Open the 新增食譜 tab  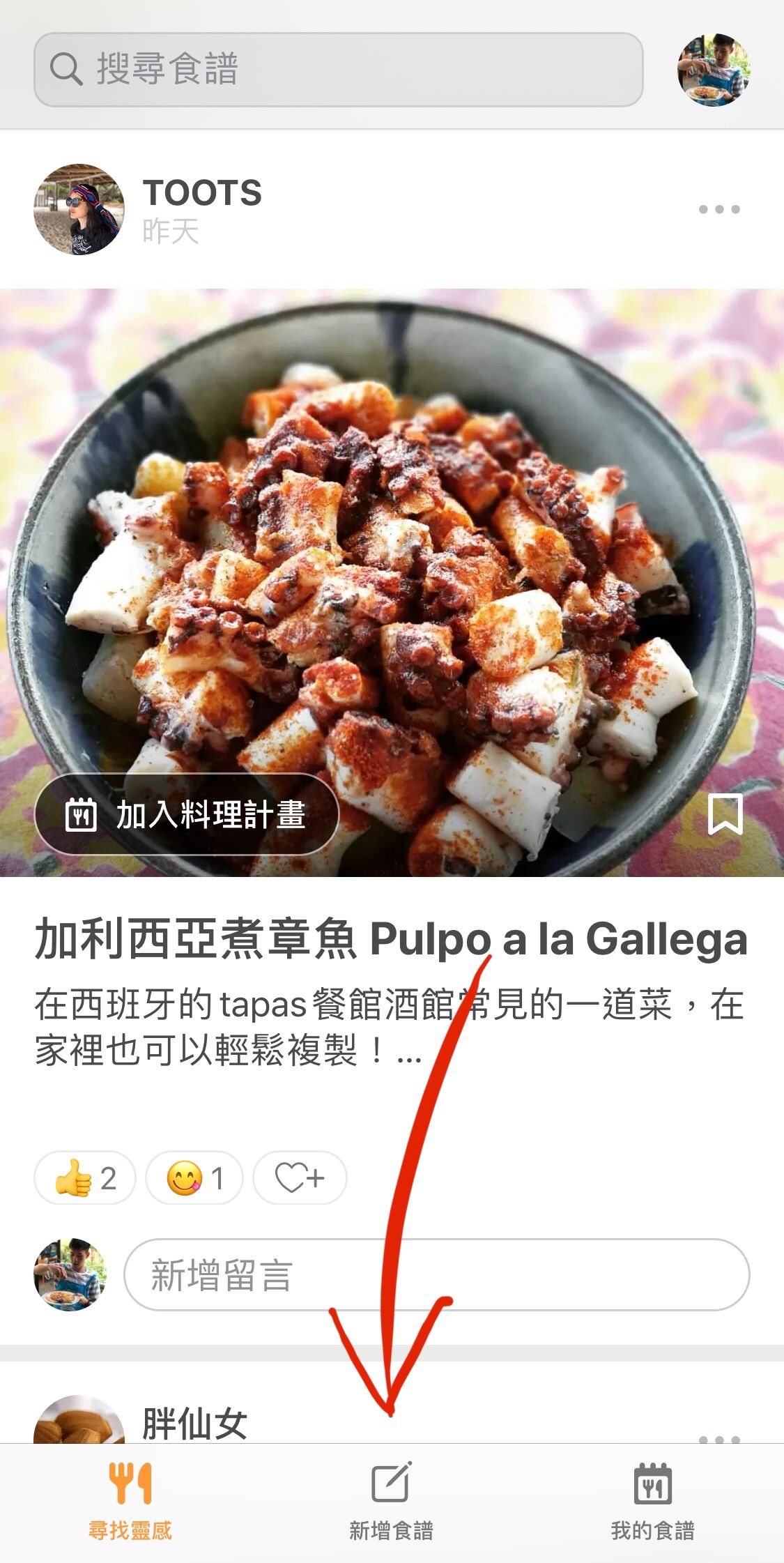(391, 1501)
